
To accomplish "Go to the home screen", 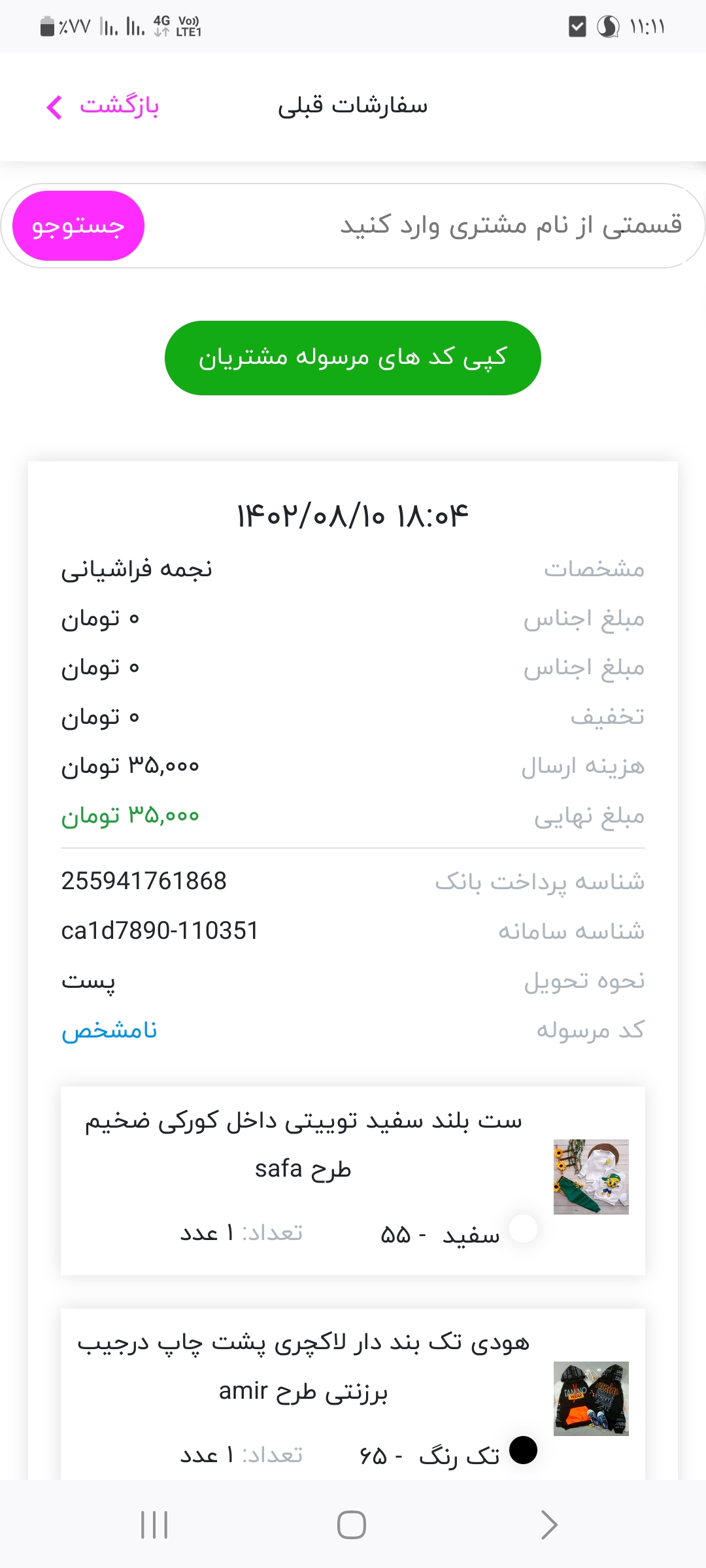I will click(x=352, y=1525).
